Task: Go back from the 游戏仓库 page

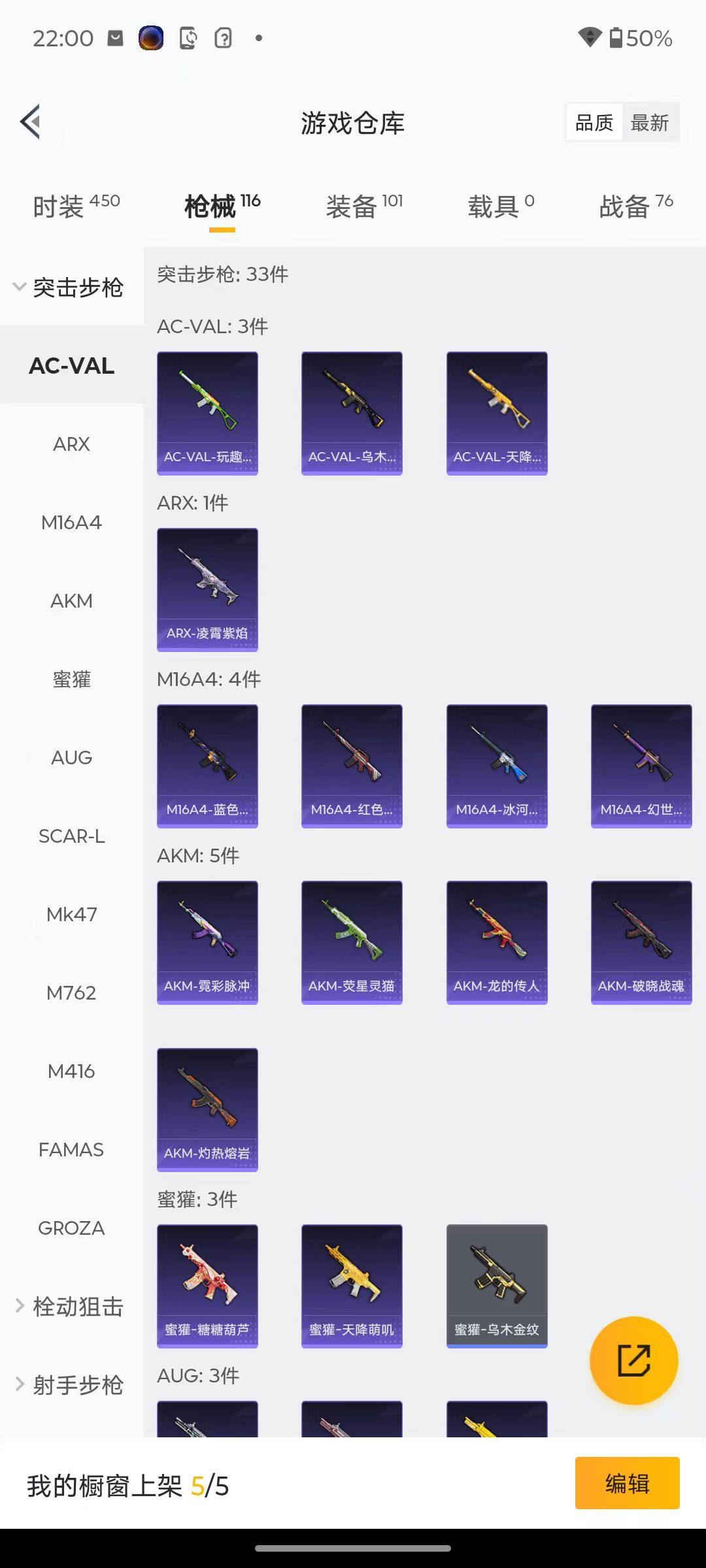Action: coord(31,122)
